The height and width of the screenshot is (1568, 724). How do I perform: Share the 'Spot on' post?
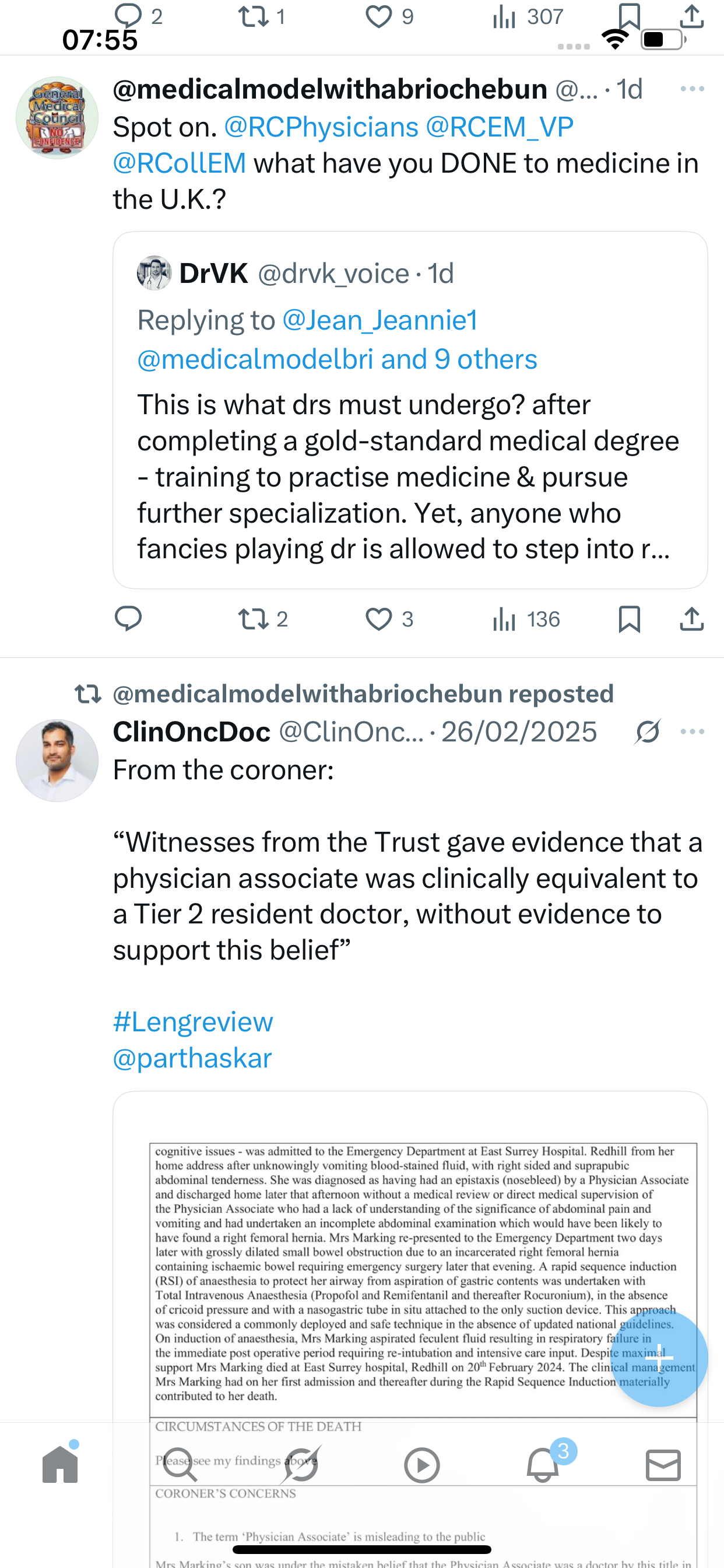692,619
